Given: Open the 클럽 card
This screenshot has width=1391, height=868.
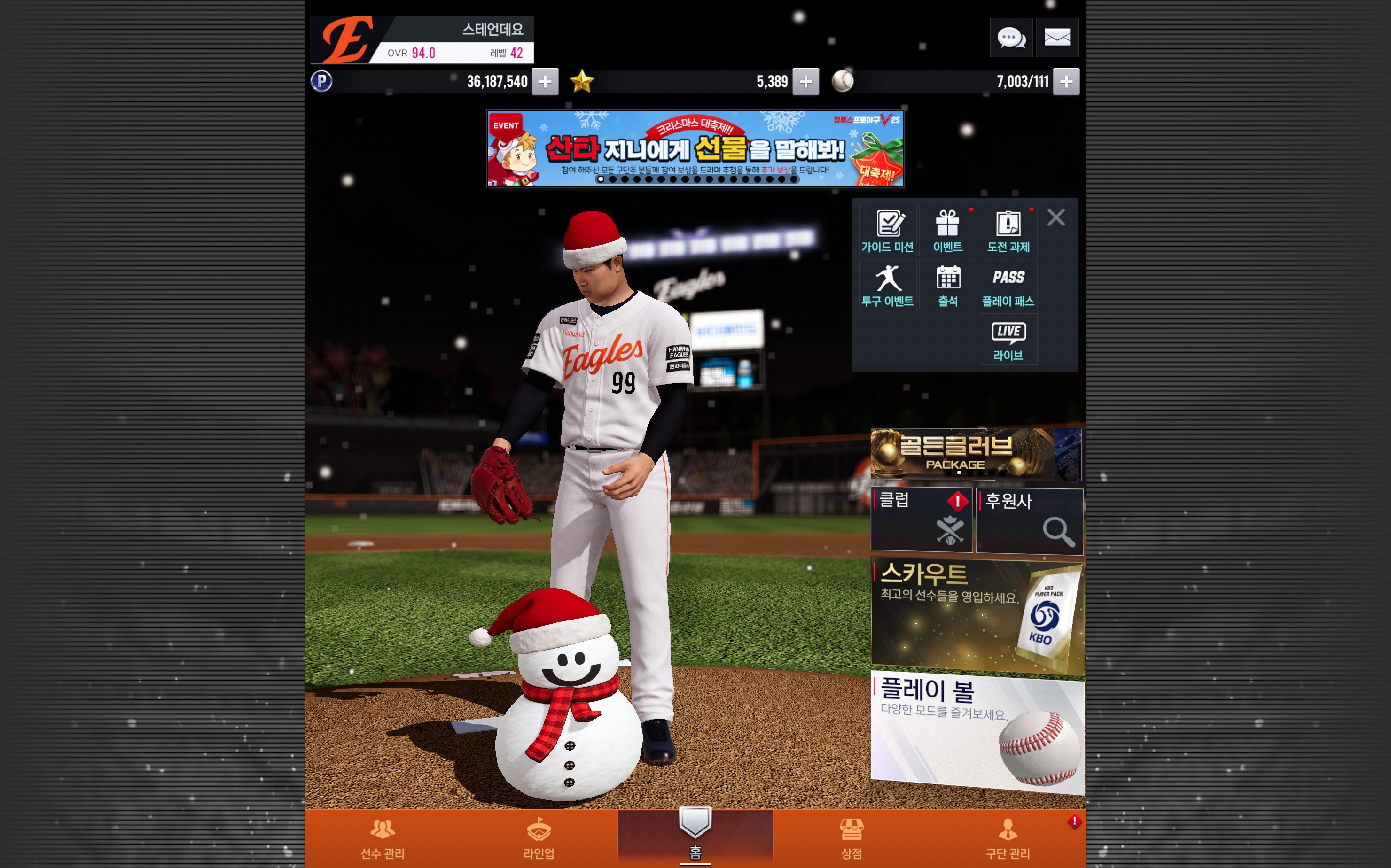Looking at the screenshot, I should (x=921, y=520).
